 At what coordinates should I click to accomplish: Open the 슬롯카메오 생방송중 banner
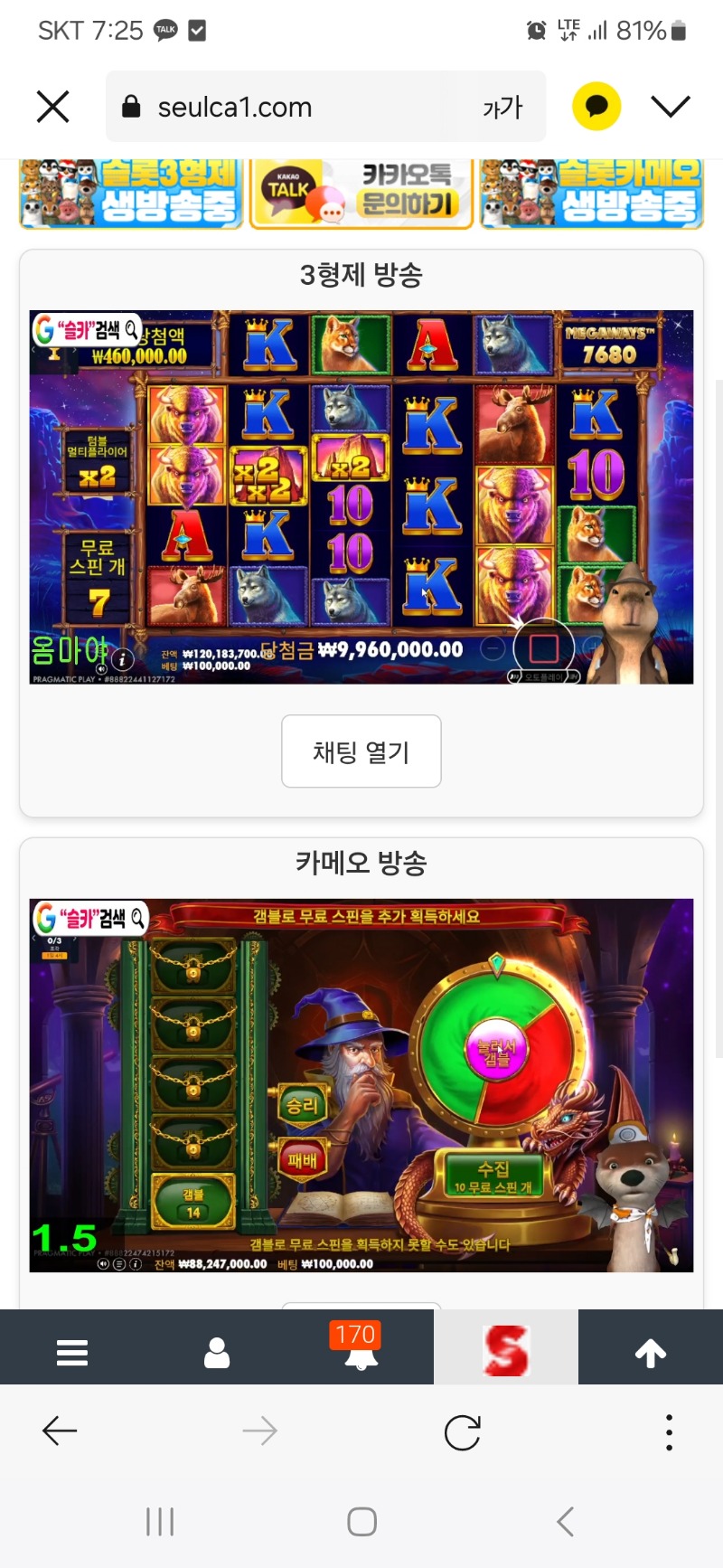[591, 194]
